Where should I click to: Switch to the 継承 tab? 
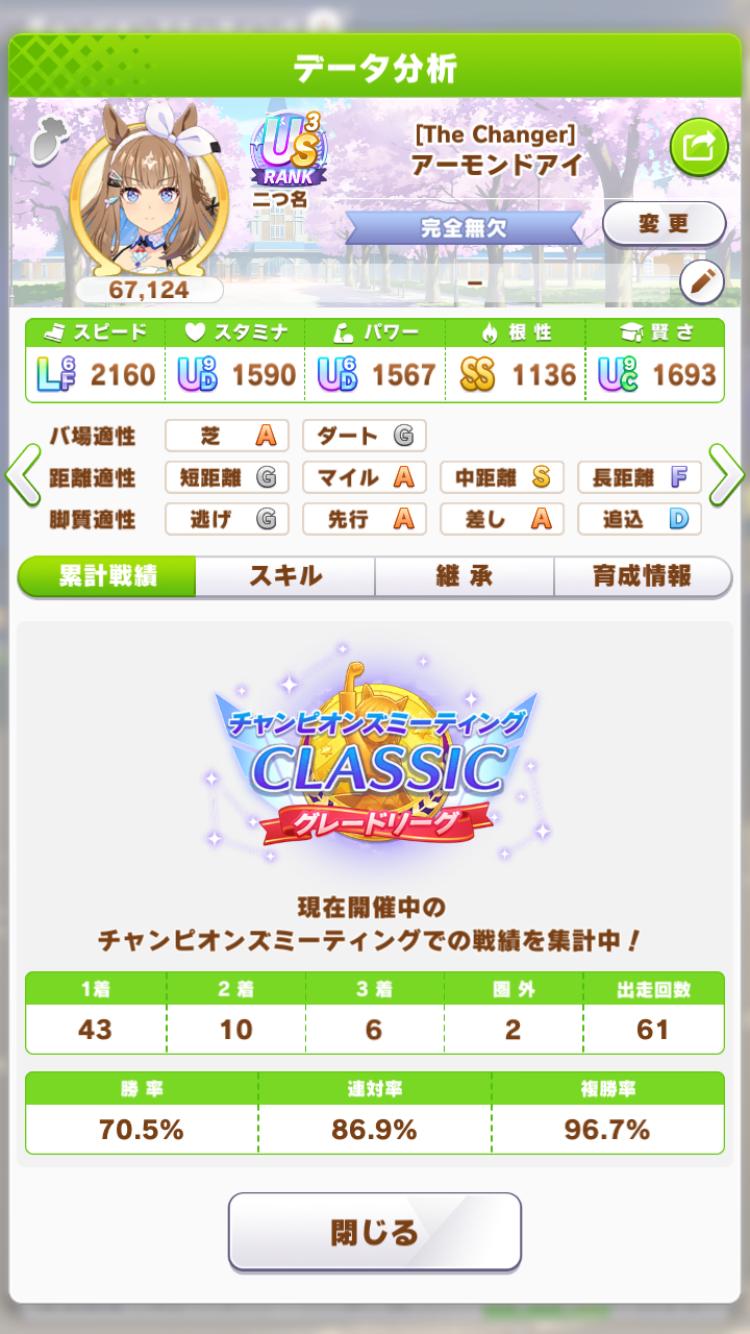(x=464, y=577)
